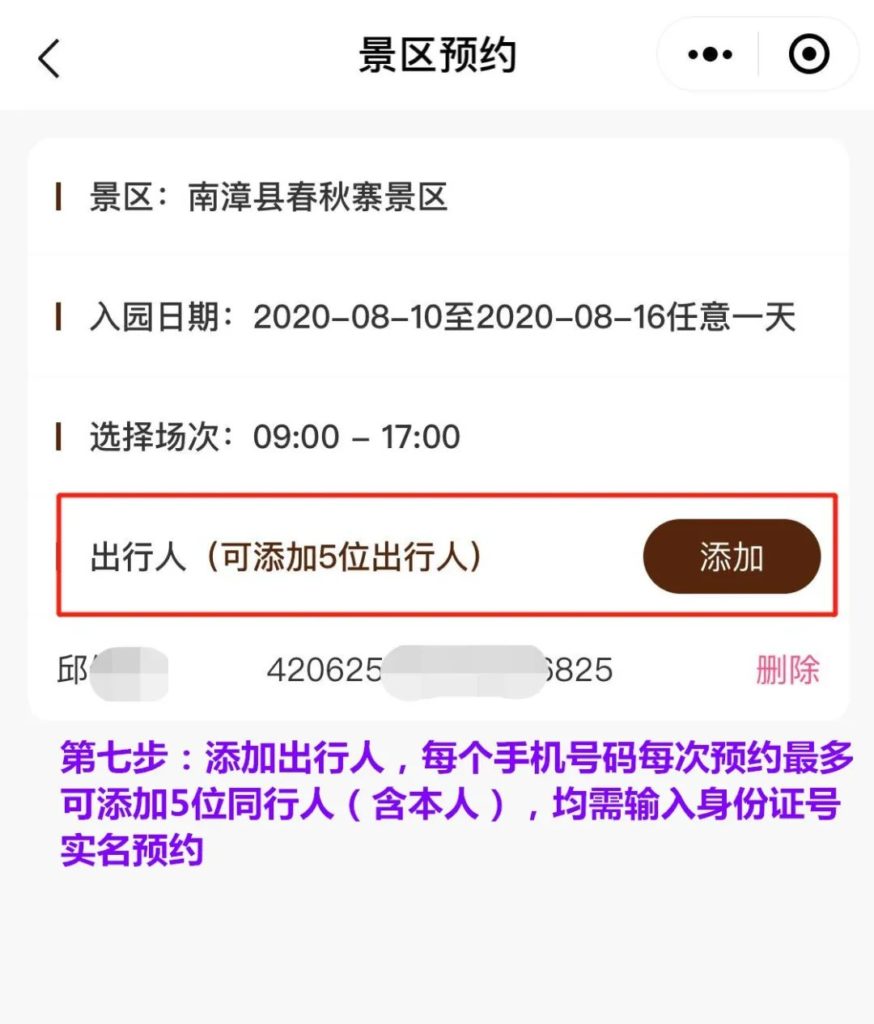The width and height of the screenshot is (874, 1024).
Task: Close the mini program via the circle icon
Action: click(808, 55)
